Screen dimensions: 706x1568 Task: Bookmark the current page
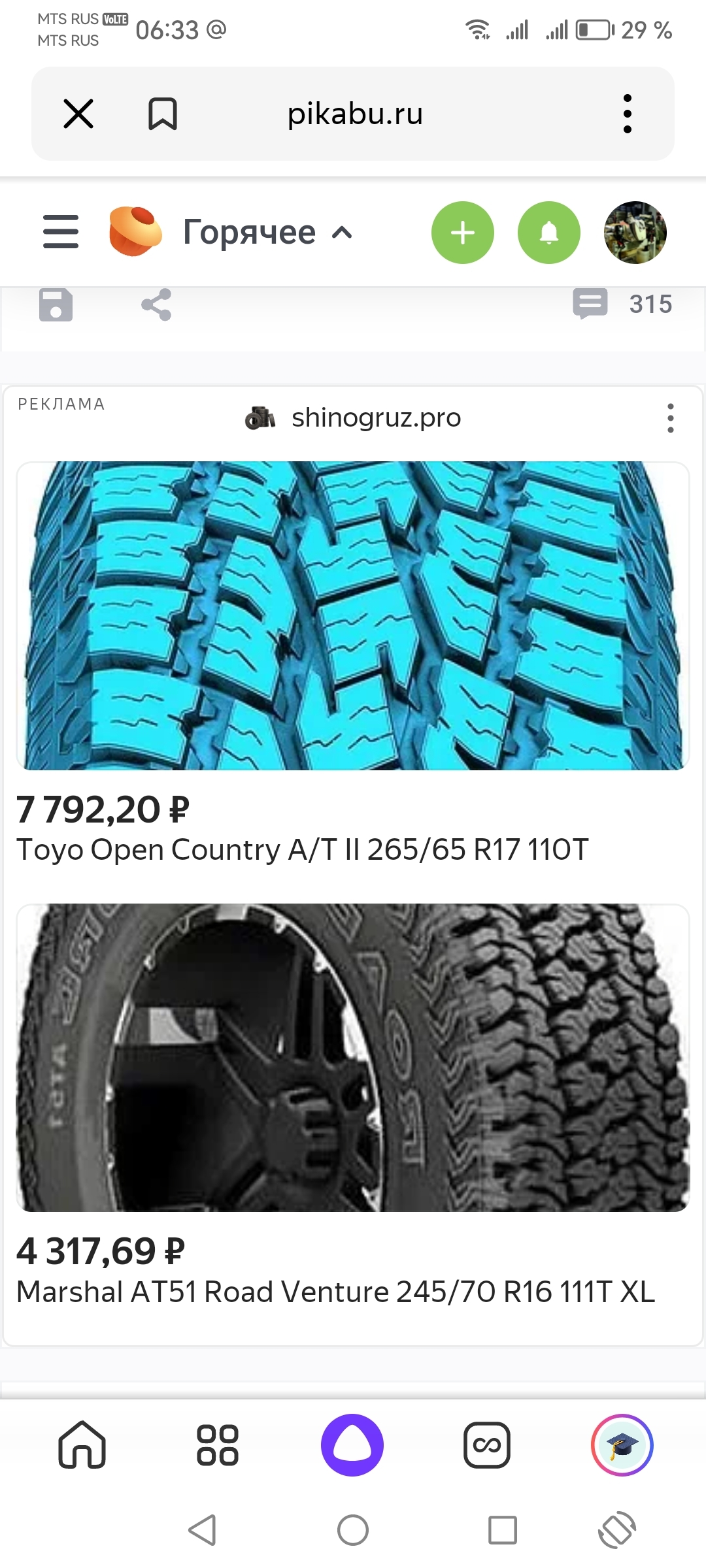point(163,114)
